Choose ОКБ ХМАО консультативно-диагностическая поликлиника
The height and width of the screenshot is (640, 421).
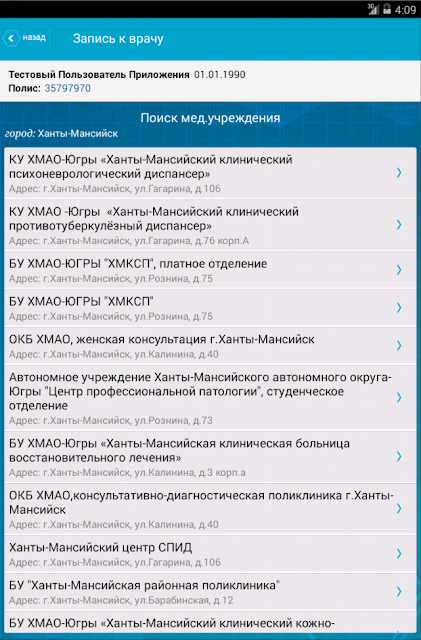[x=210, y=509]
